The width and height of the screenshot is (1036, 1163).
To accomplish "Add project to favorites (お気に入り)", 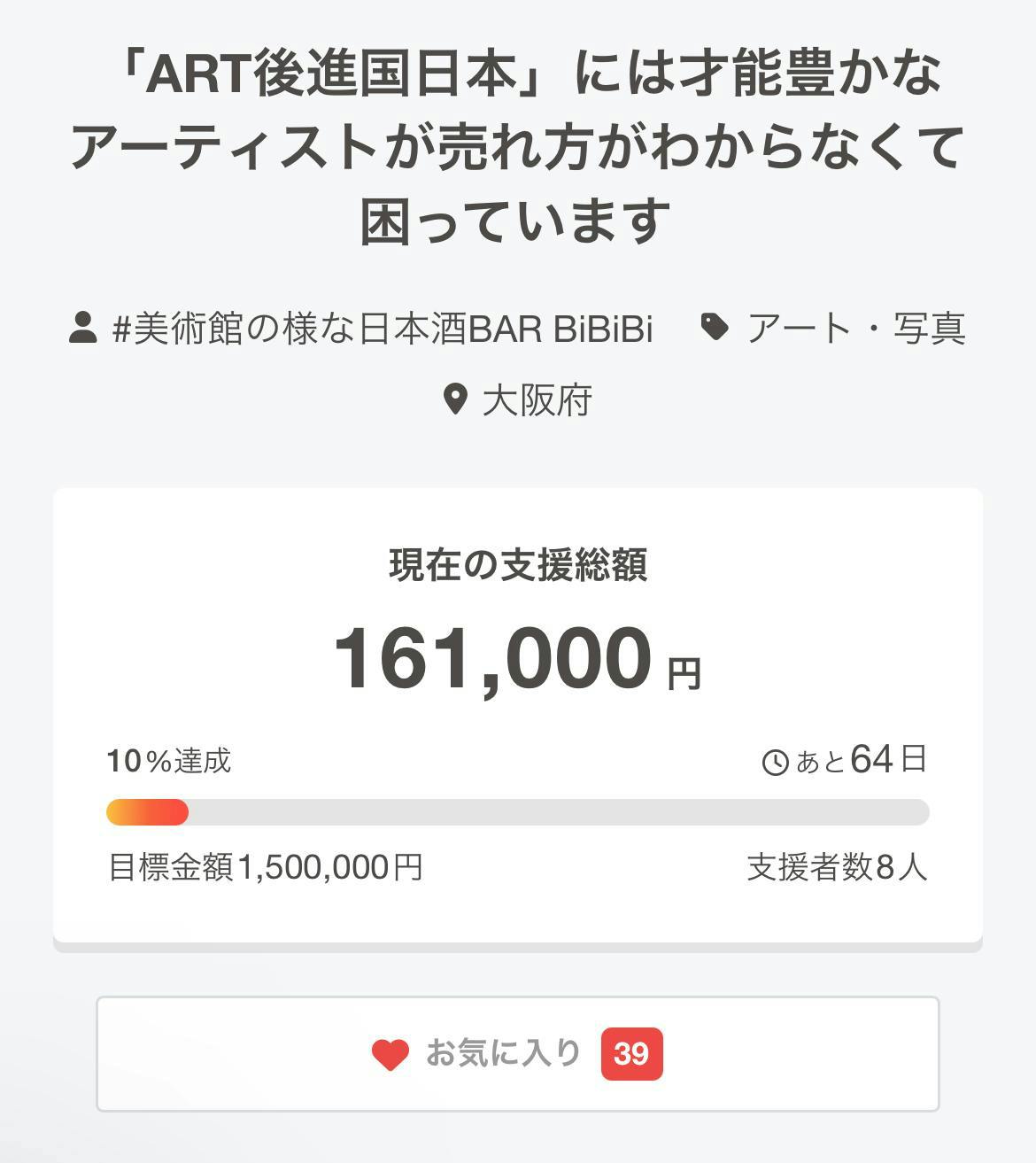I will tap(517, 1053).
